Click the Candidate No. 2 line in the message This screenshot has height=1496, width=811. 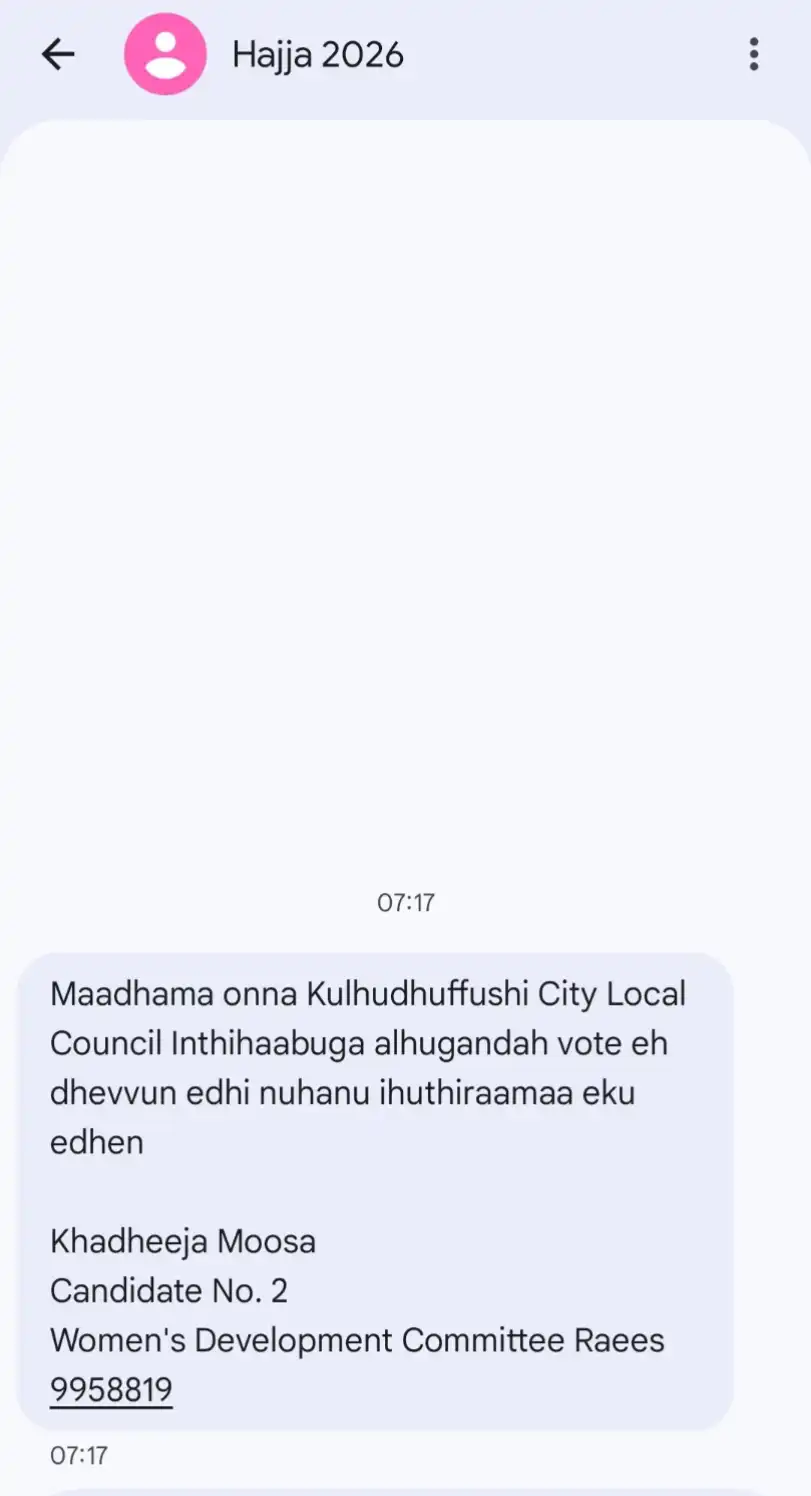point(169,1290)
